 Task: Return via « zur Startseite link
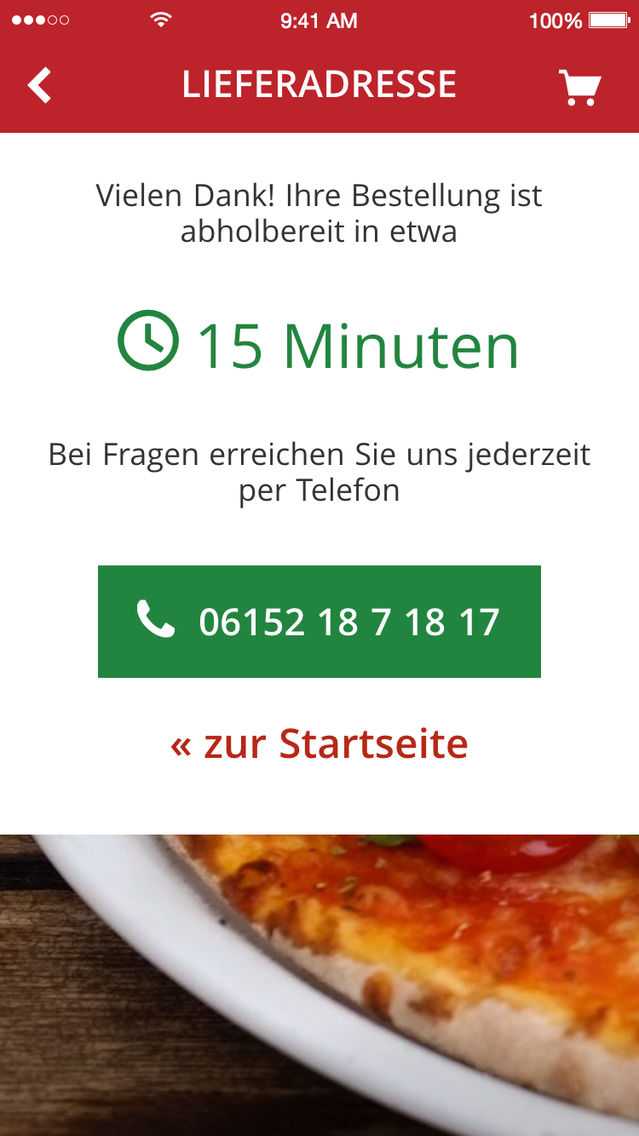pyautogui.click(x=319, y=744)
